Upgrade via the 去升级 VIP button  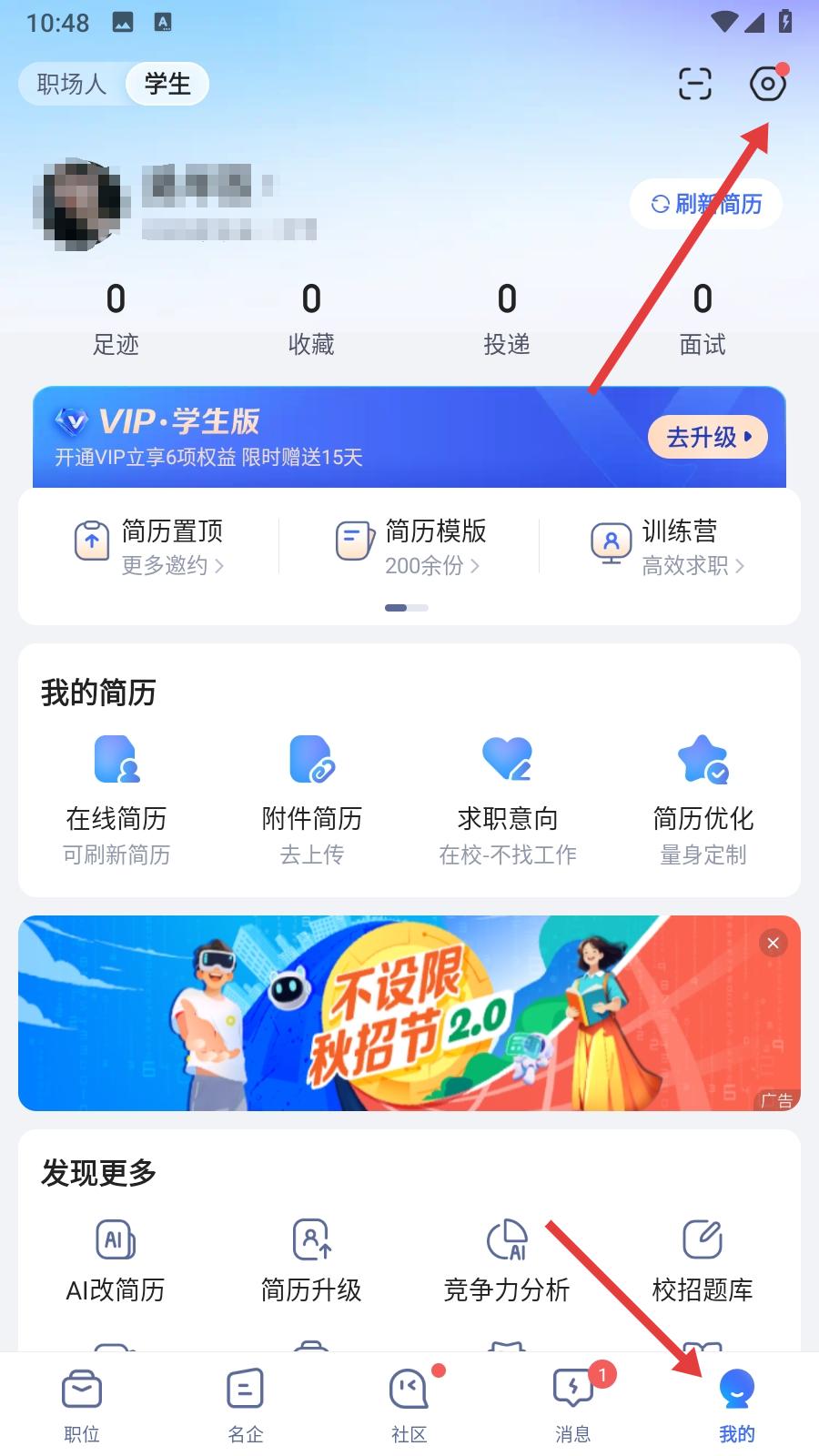[x=707, y=437]
